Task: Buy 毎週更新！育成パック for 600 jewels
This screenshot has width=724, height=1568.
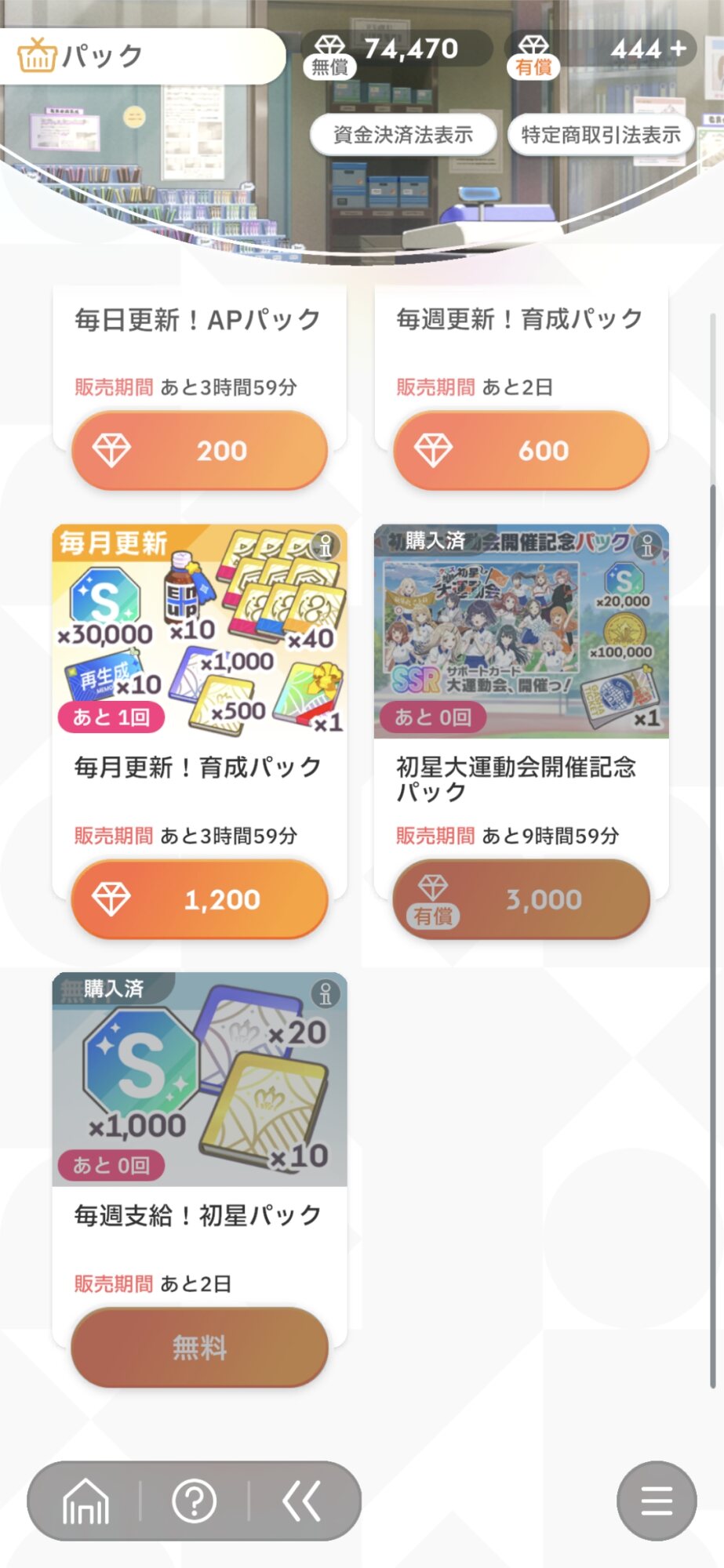Action: (x=521, y=451)
